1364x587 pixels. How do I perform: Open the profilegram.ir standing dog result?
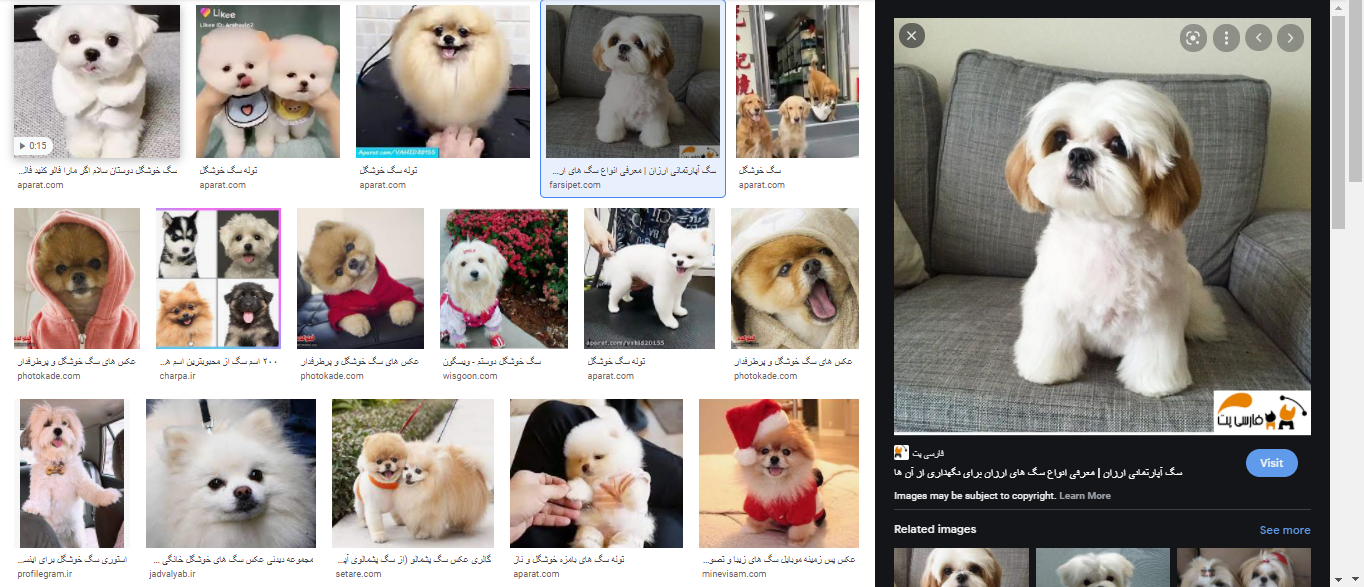72,473
